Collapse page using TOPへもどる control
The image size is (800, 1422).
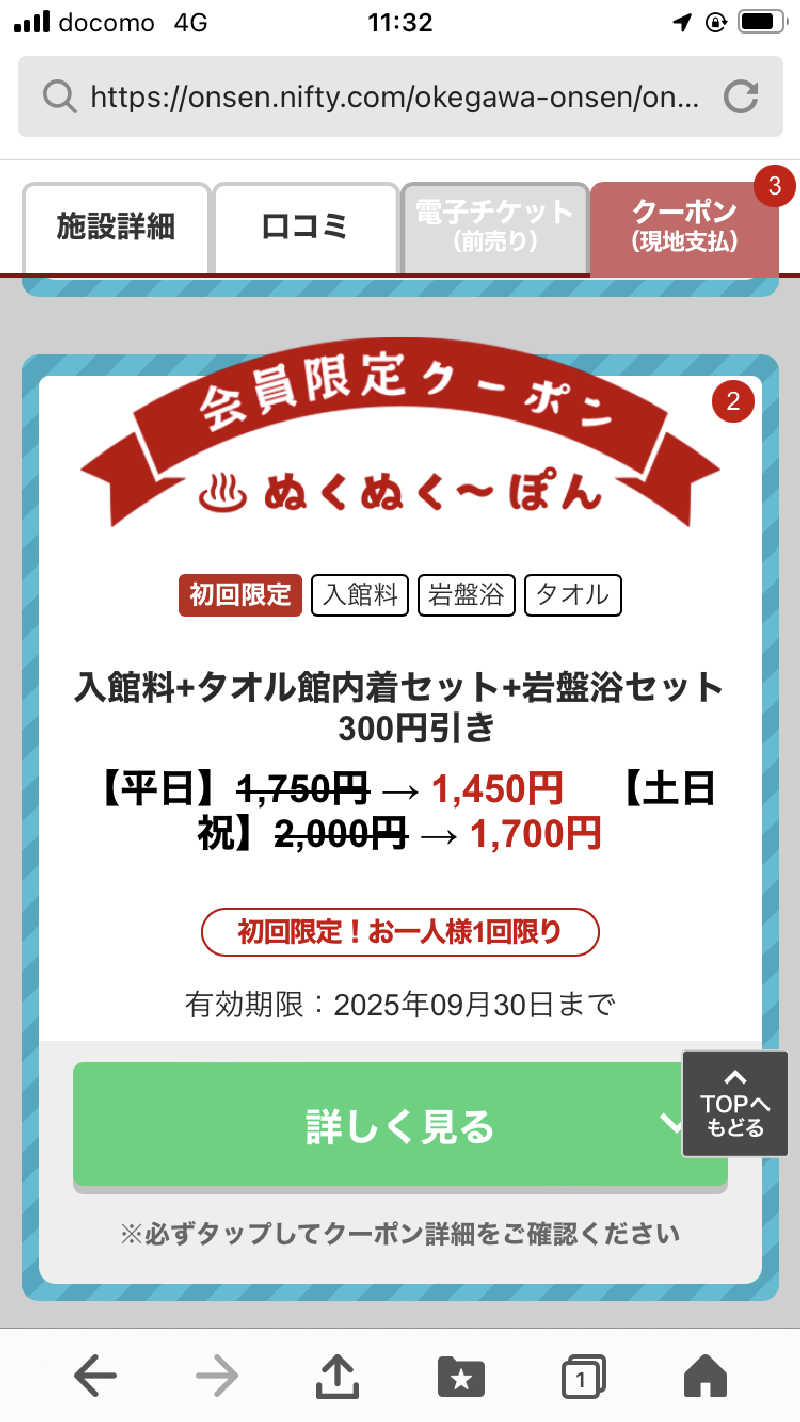[x=735, y=1104]
